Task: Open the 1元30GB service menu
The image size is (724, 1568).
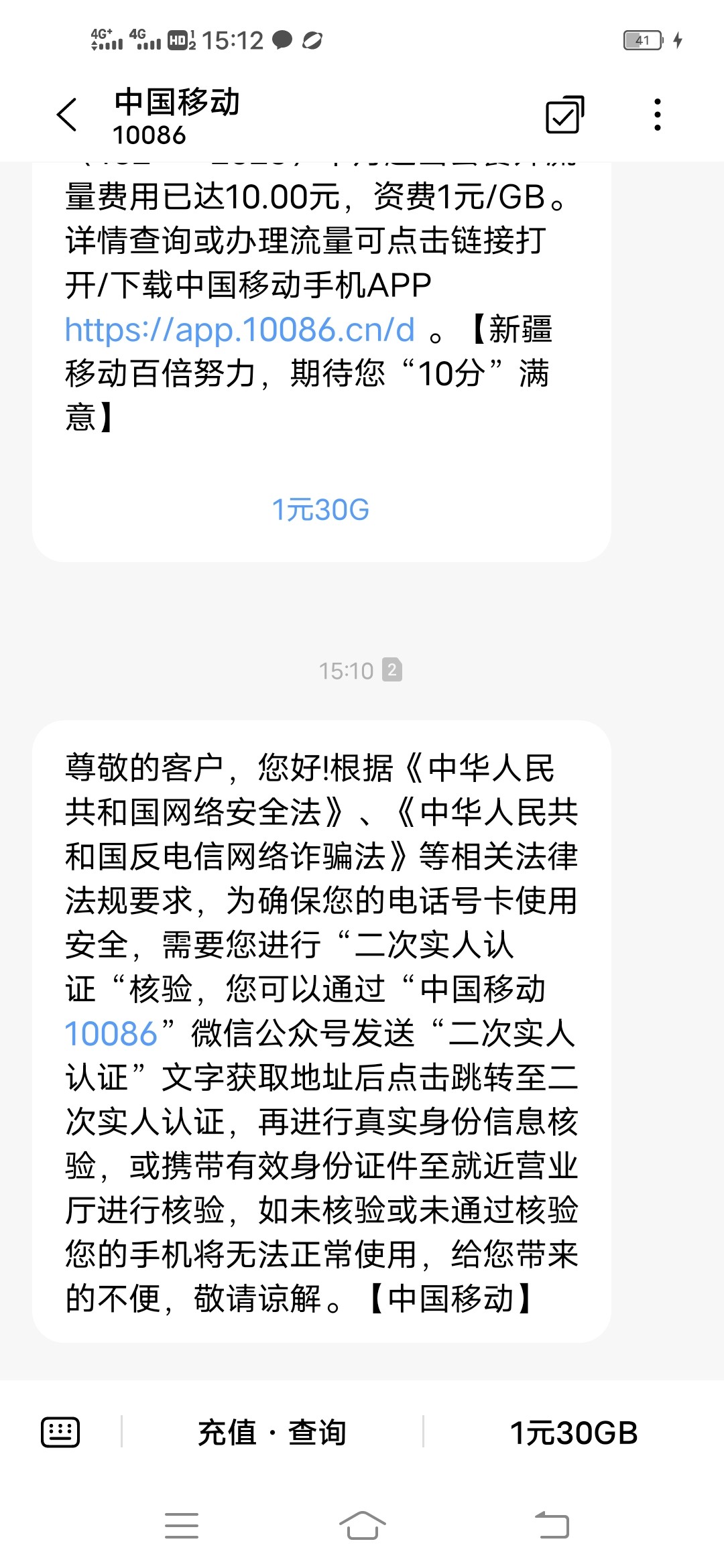Action: coord(573,1433)
